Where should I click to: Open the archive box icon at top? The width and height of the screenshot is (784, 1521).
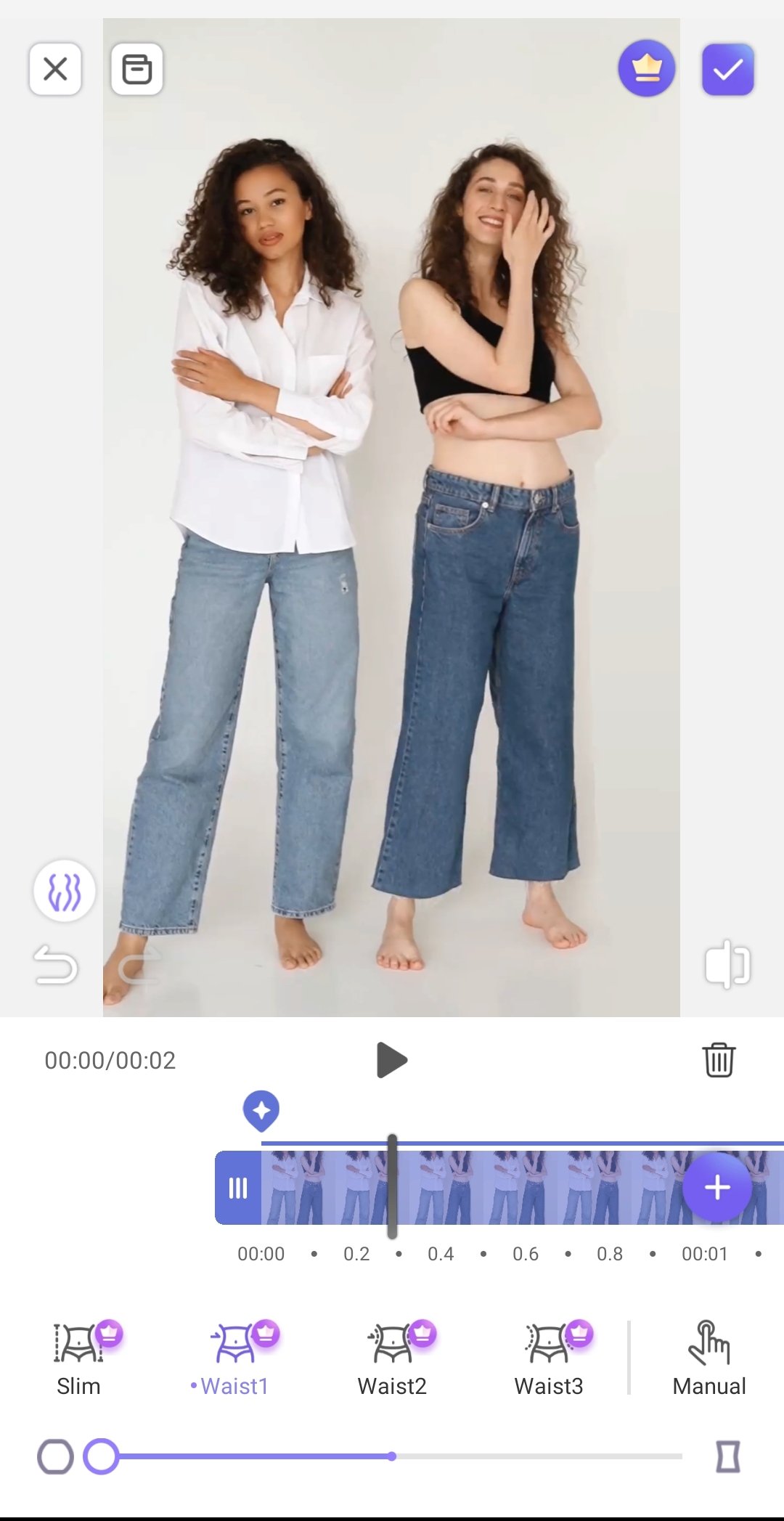(x=136, y=69)
